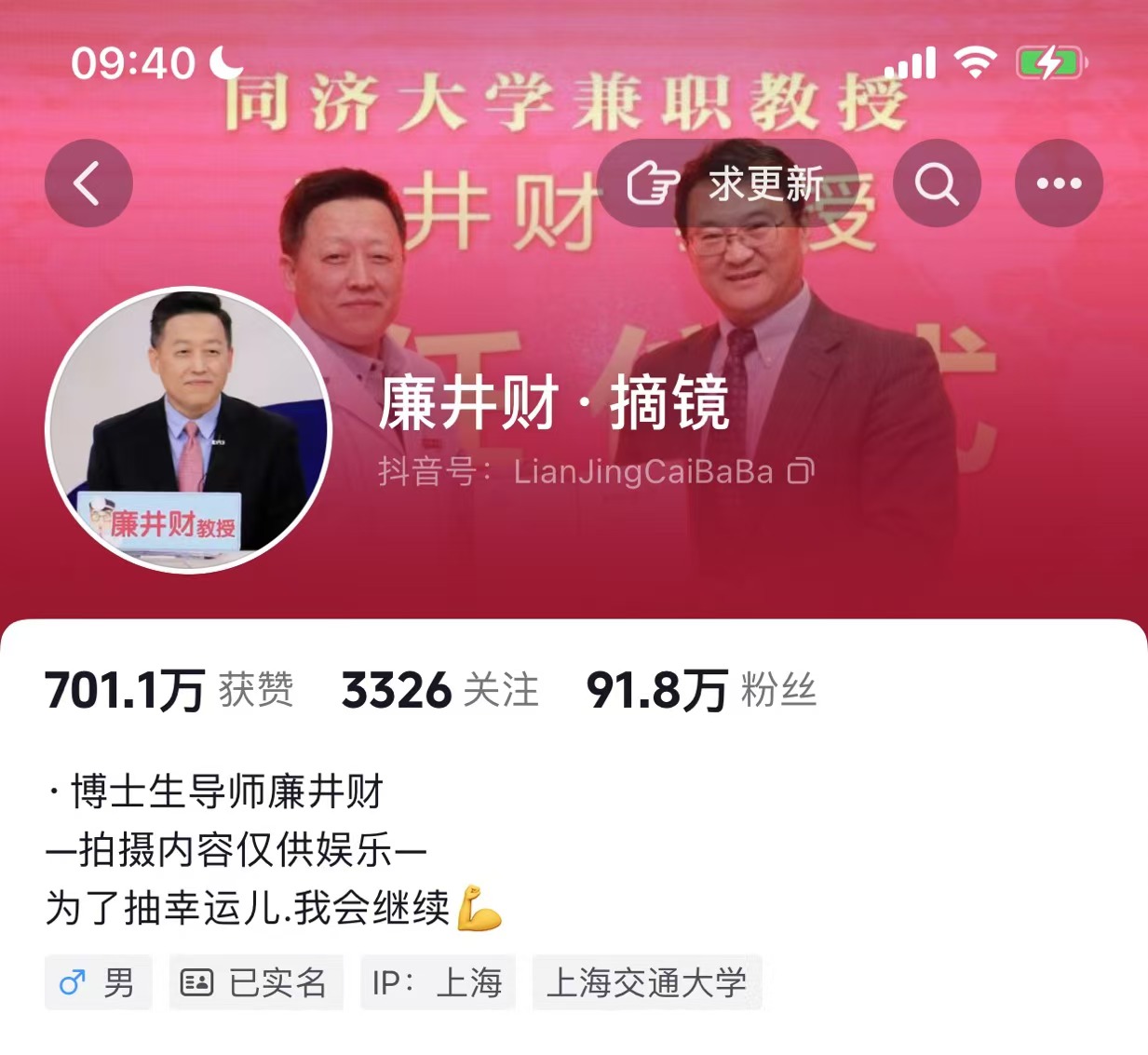Viewport: 1148px width, 1055px height.
Task: Open the 91.8万 粉丝 followers list
Action: (701, 691)
